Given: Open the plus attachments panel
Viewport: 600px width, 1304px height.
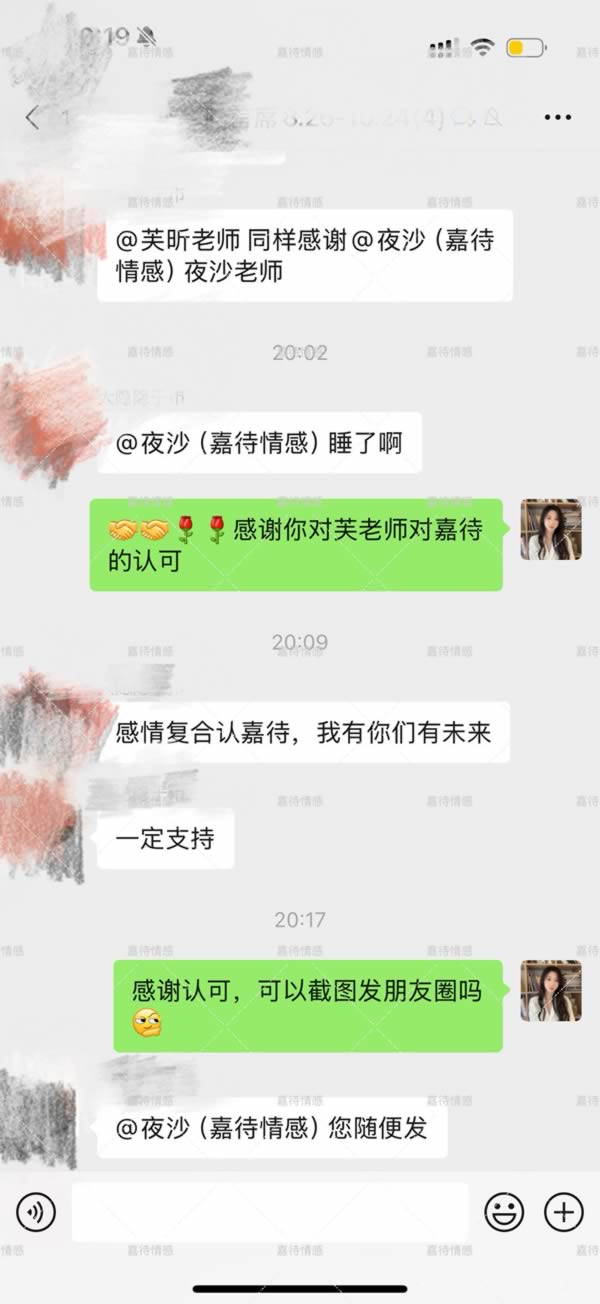Looking at the screenshot, I should click(563, 1213).
